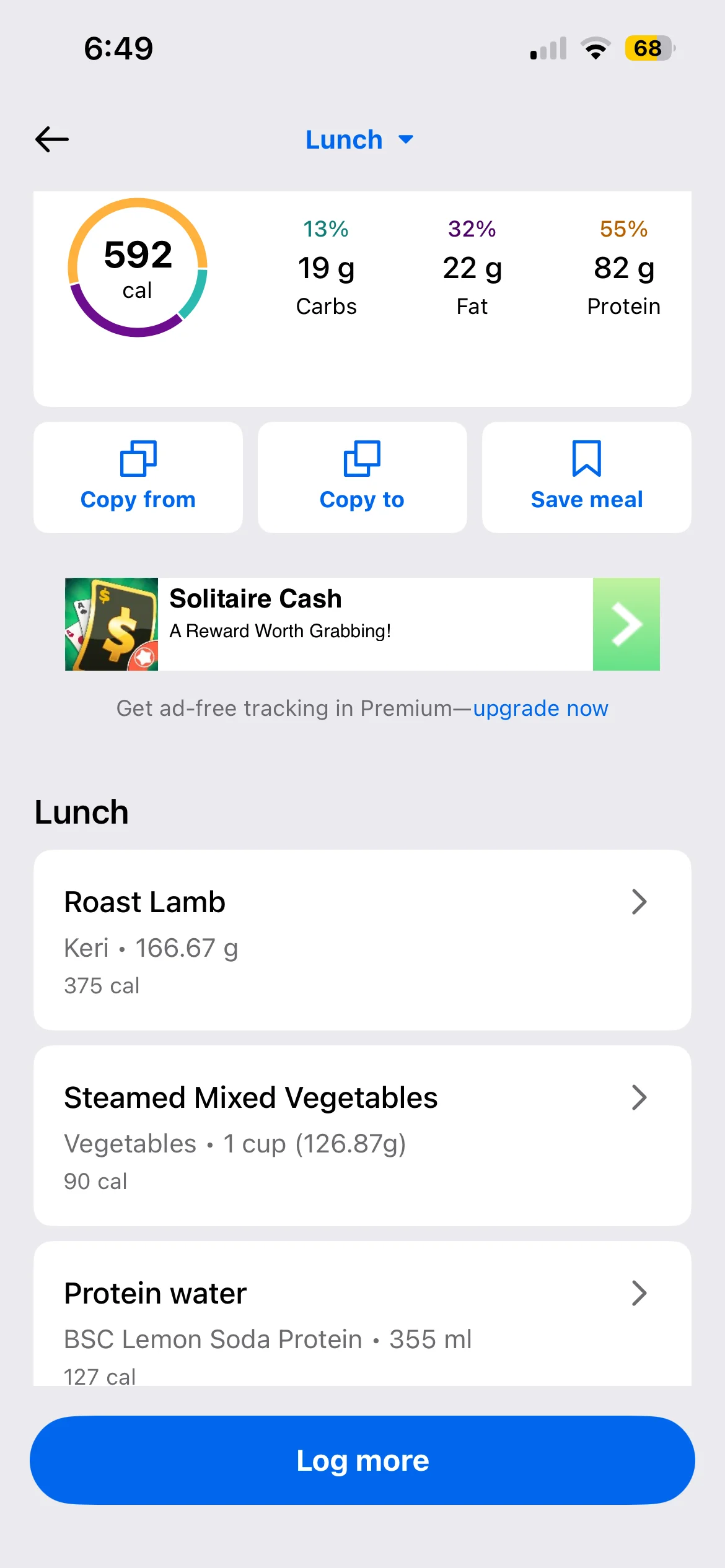
Task: Tap Log more to add food
Action: [x=362, y=1460]
